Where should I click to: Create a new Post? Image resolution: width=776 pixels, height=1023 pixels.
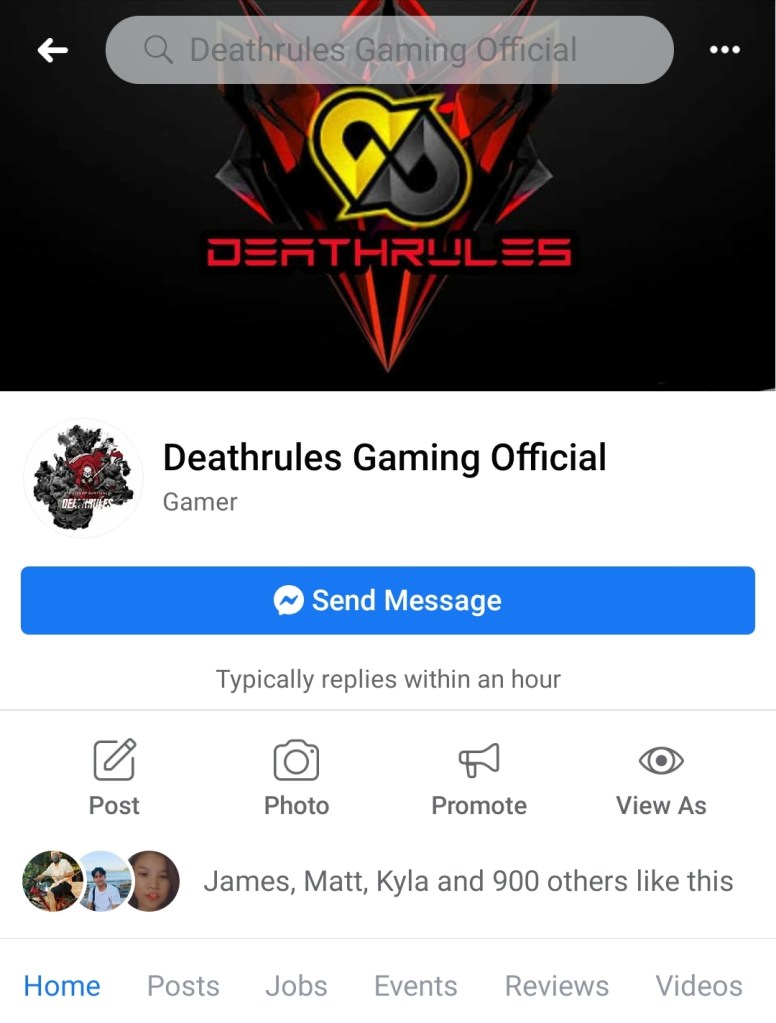pyautogui.click(x=114, y=778)
